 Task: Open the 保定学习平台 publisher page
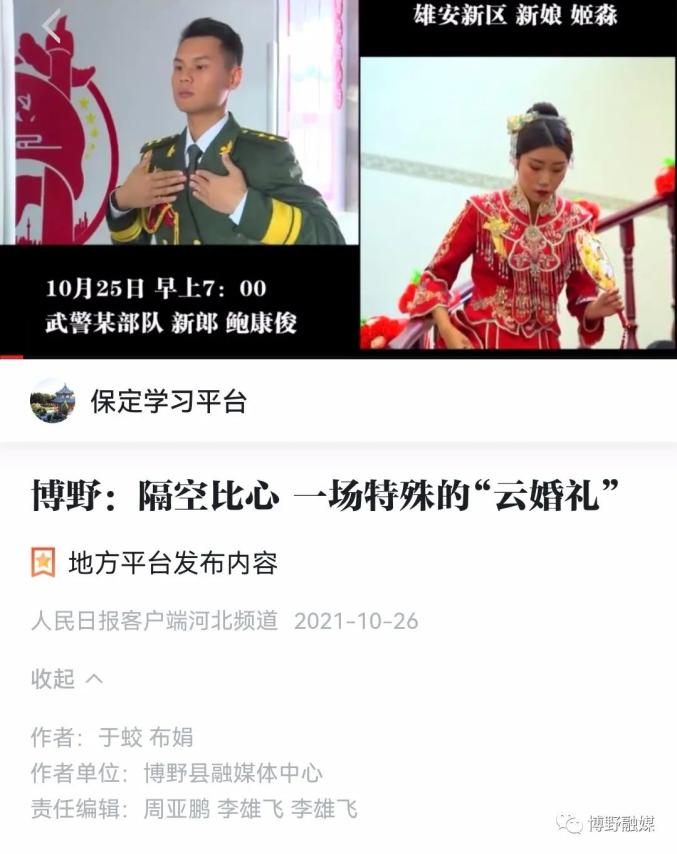point(168,402)
